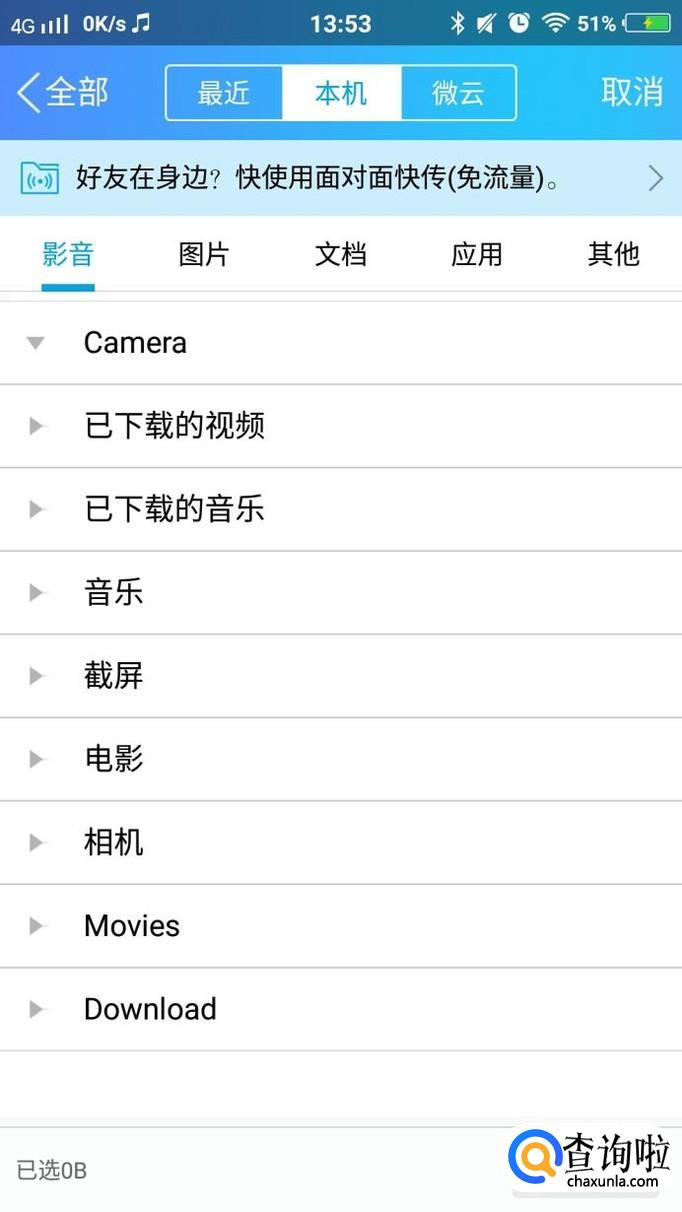Switch to the 最近 segment
This screenshot has height=1212, width=682.
coord(223,93)
